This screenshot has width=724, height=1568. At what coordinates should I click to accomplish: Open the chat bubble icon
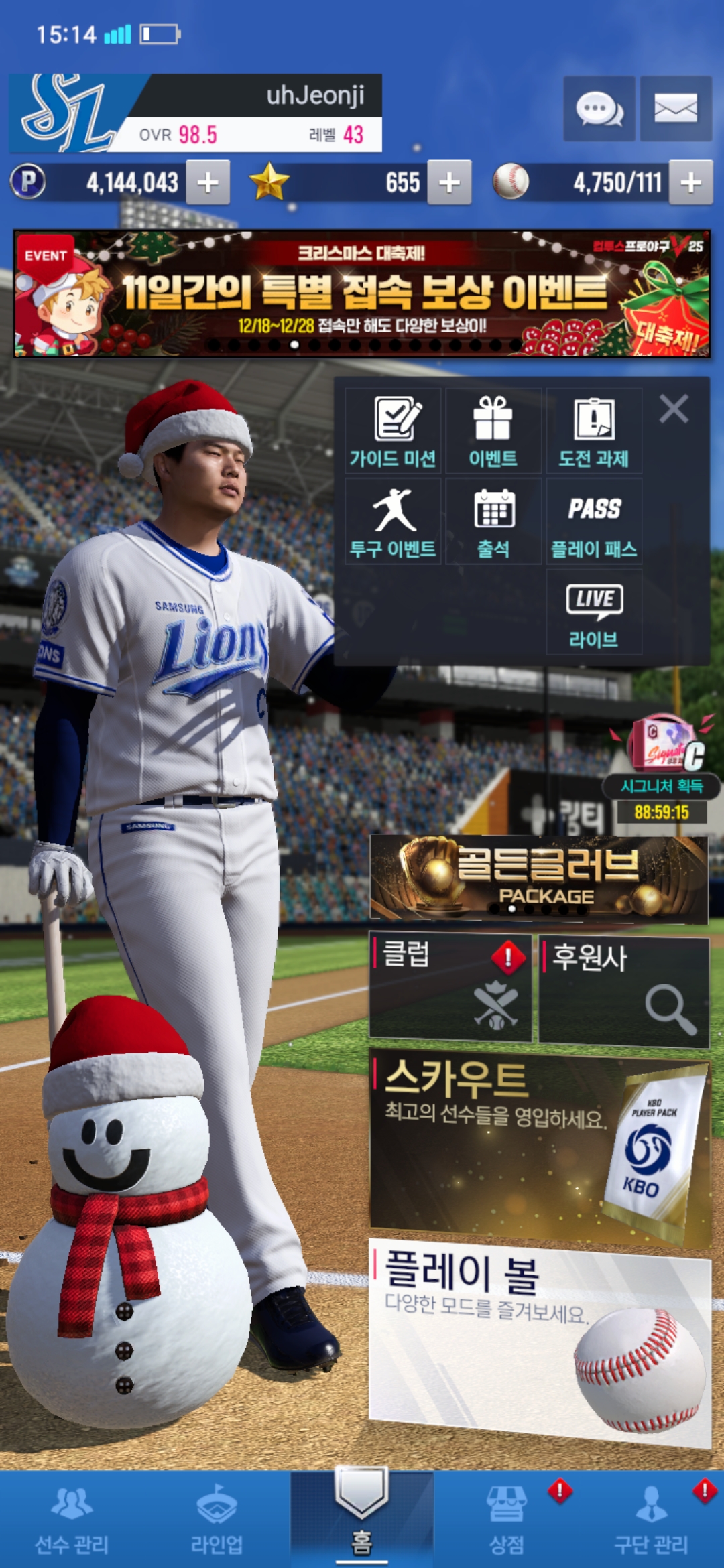(599, 109)
